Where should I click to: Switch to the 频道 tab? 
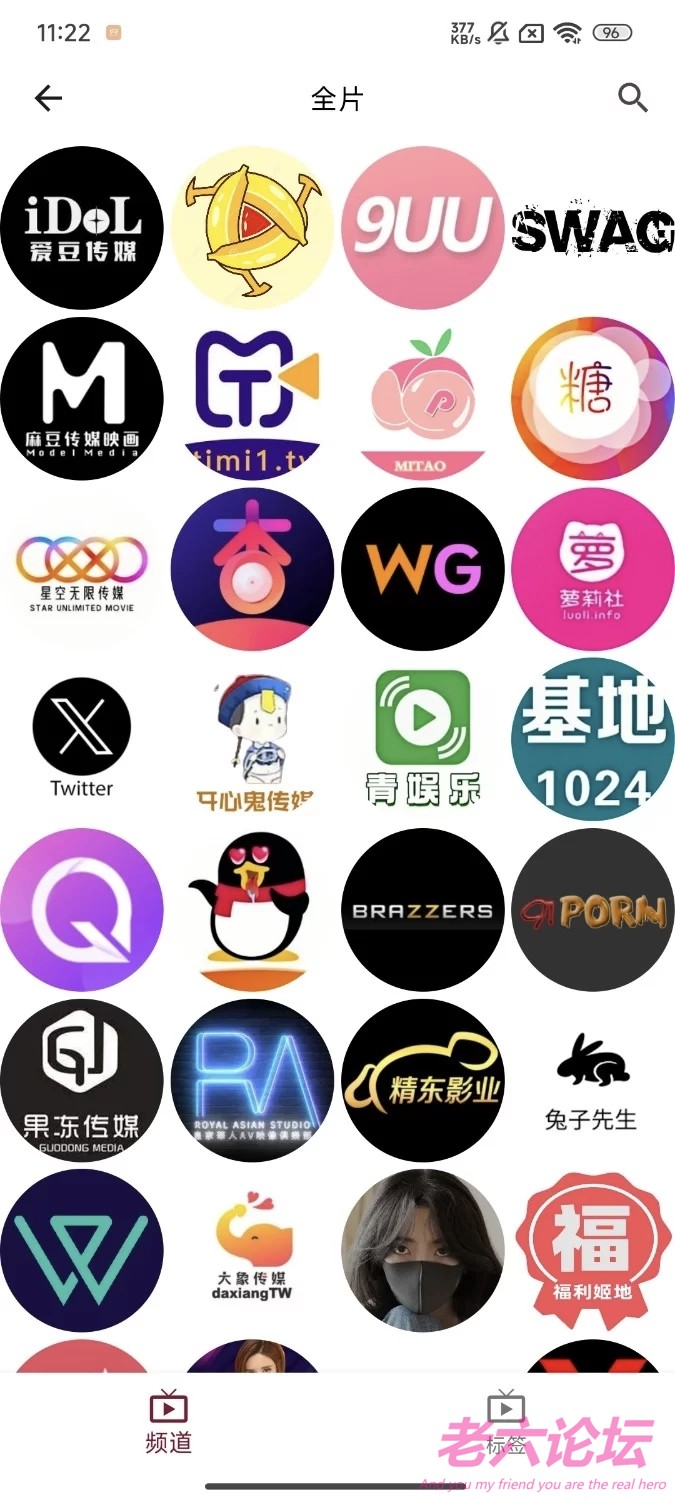168,1420
